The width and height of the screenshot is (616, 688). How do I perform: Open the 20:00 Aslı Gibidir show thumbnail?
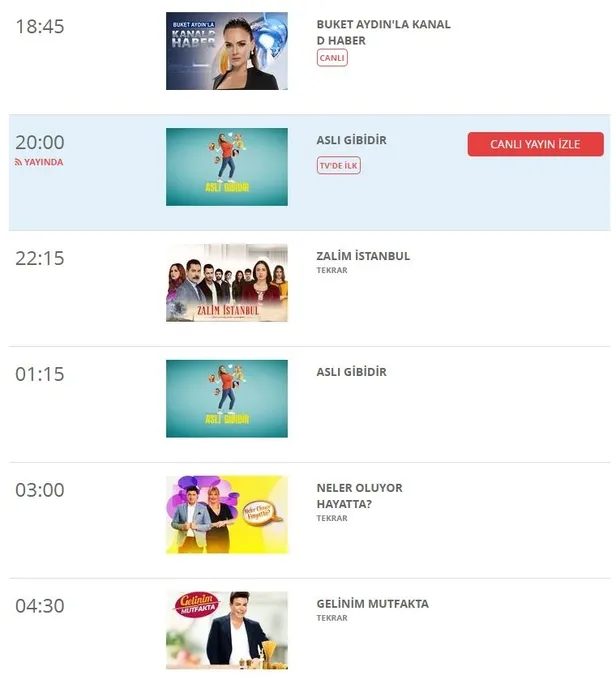click(227, 167)
